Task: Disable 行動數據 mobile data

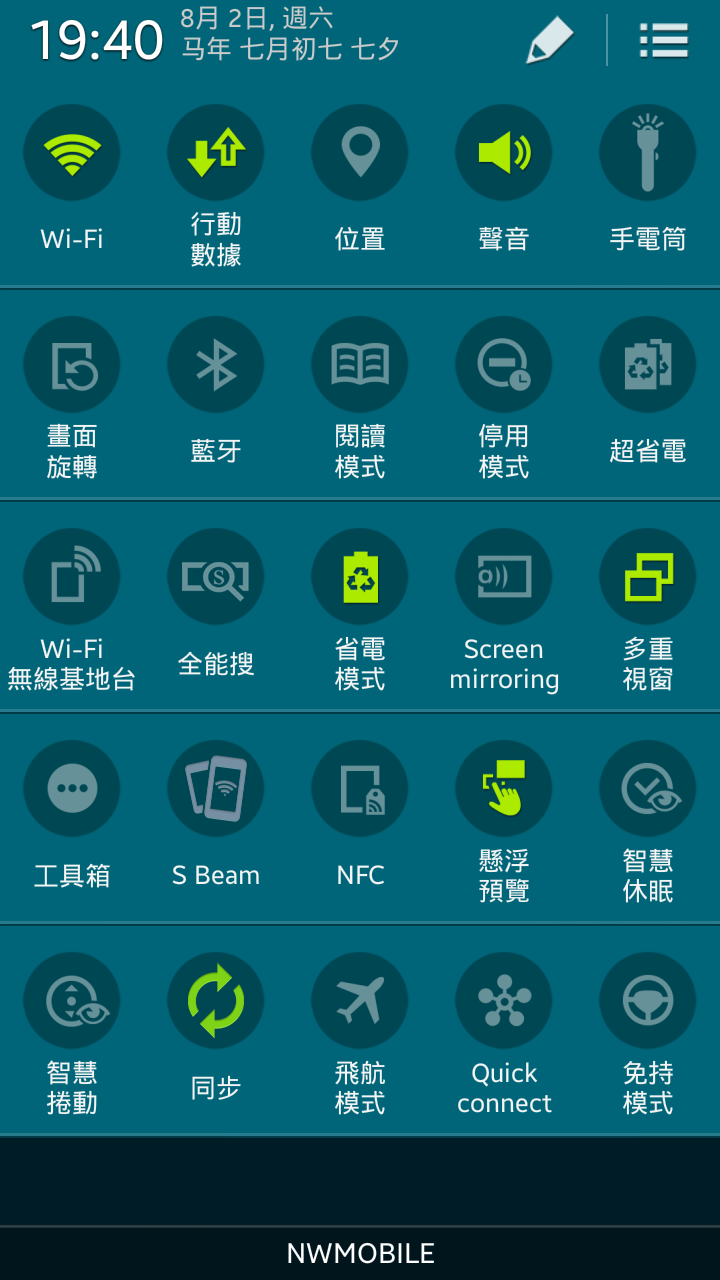Action: point(216,153)
